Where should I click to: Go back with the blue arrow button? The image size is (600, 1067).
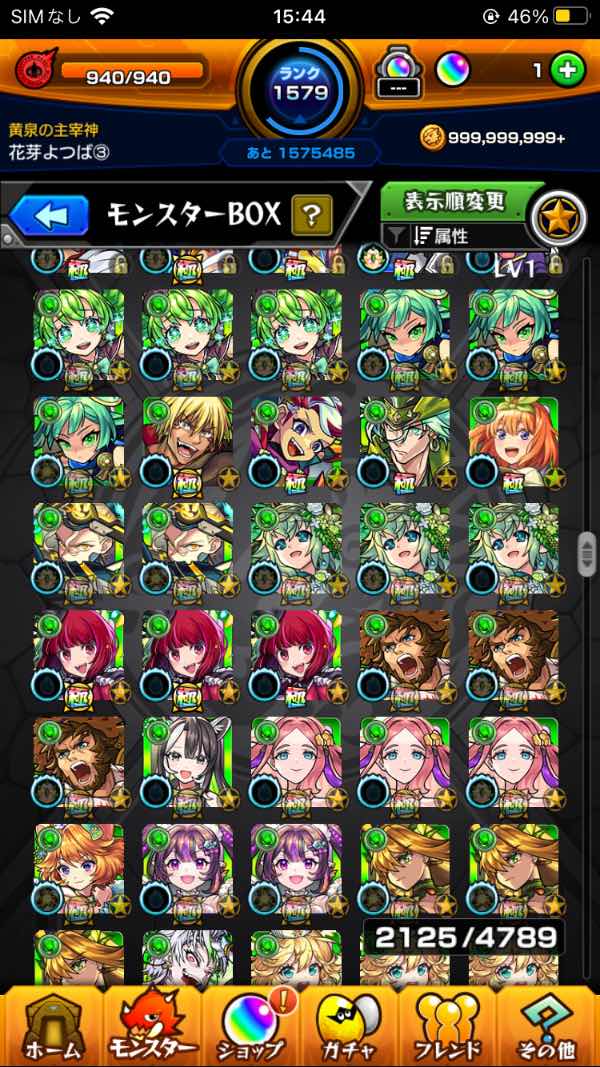pyautogui.click(x=49, y=214)
